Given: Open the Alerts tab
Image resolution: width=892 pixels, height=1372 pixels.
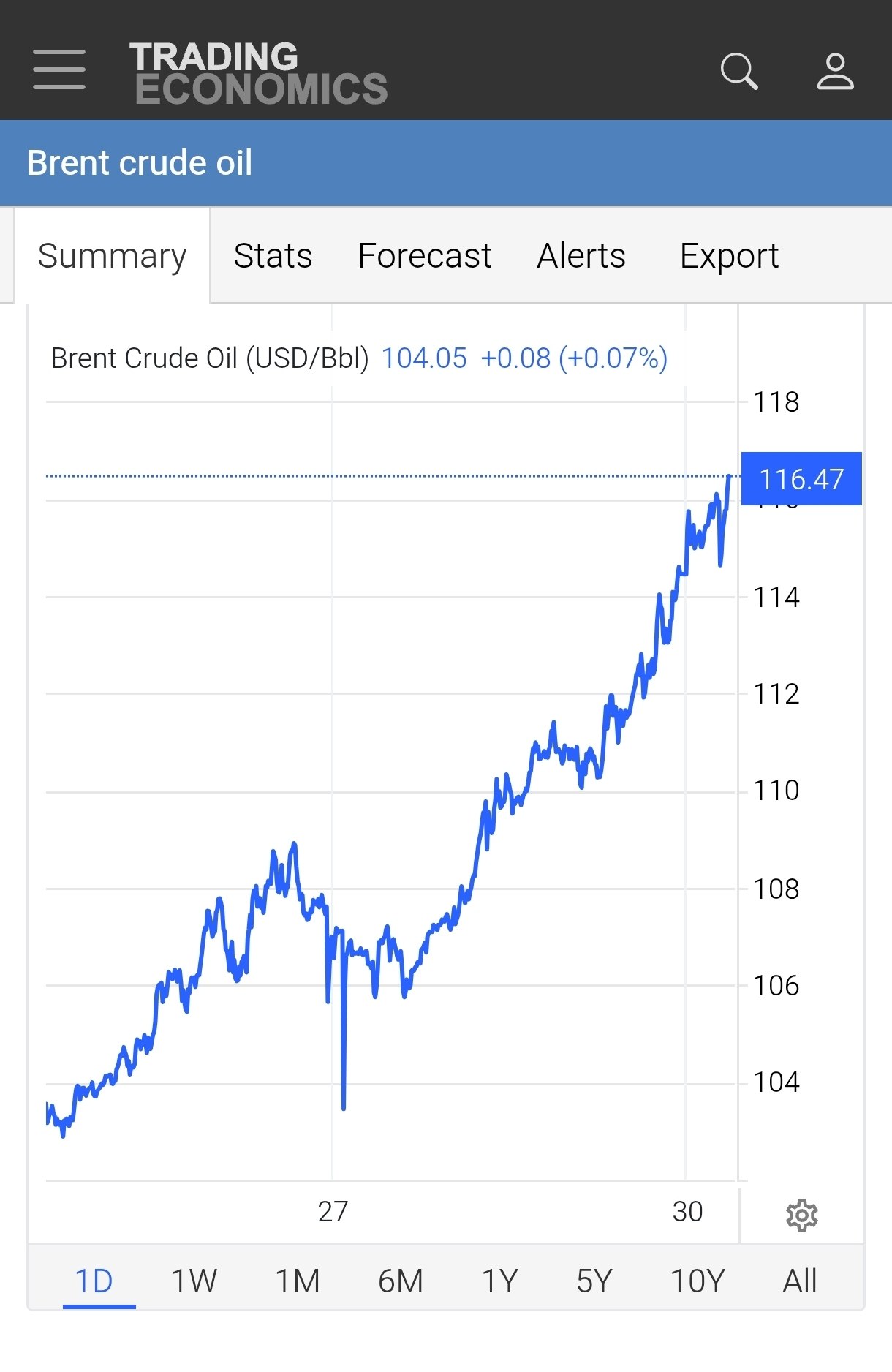Looking at the screenshot, I should point(581,256).
